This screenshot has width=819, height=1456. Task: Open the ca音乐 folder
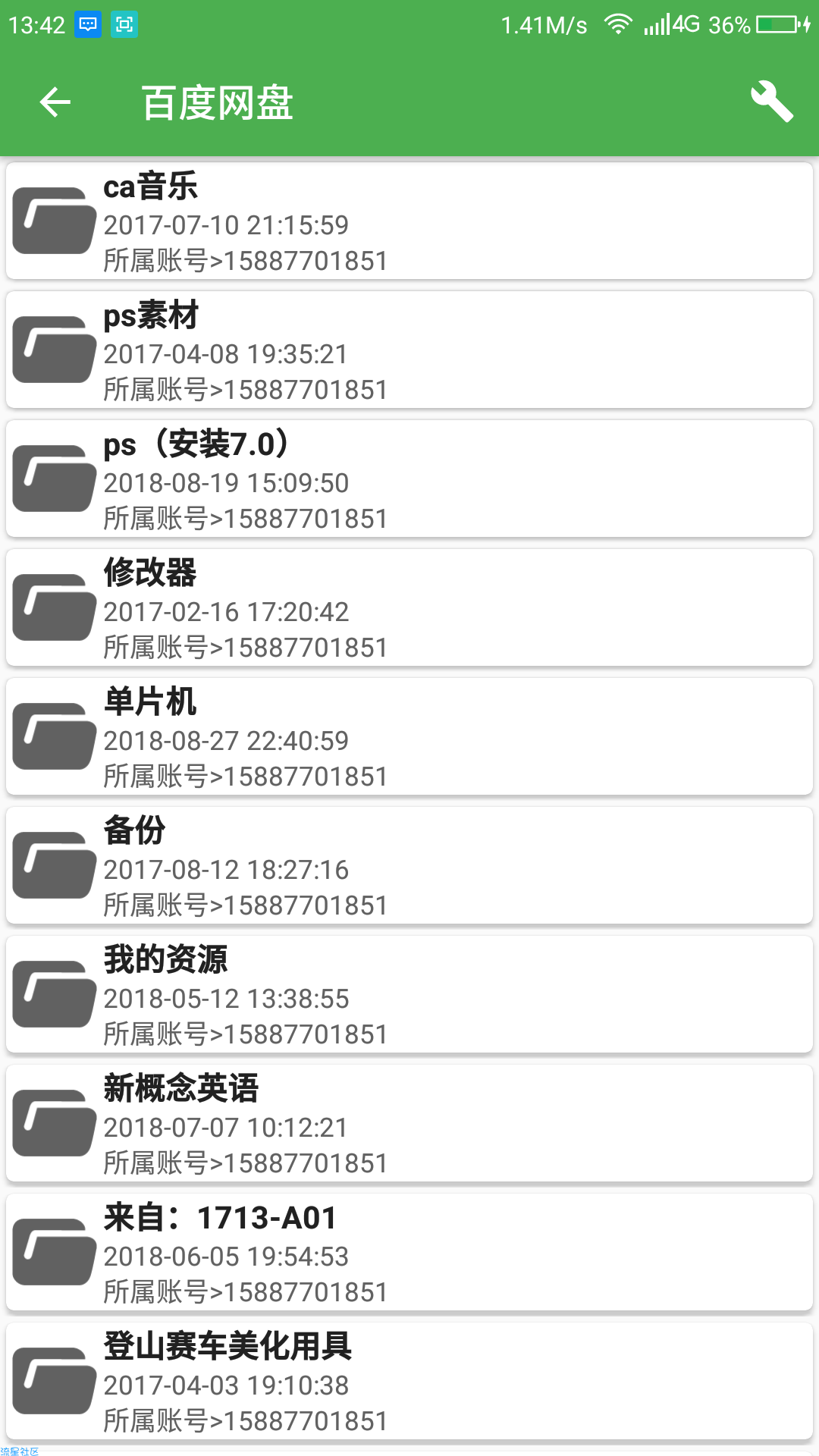pos(409,221)
